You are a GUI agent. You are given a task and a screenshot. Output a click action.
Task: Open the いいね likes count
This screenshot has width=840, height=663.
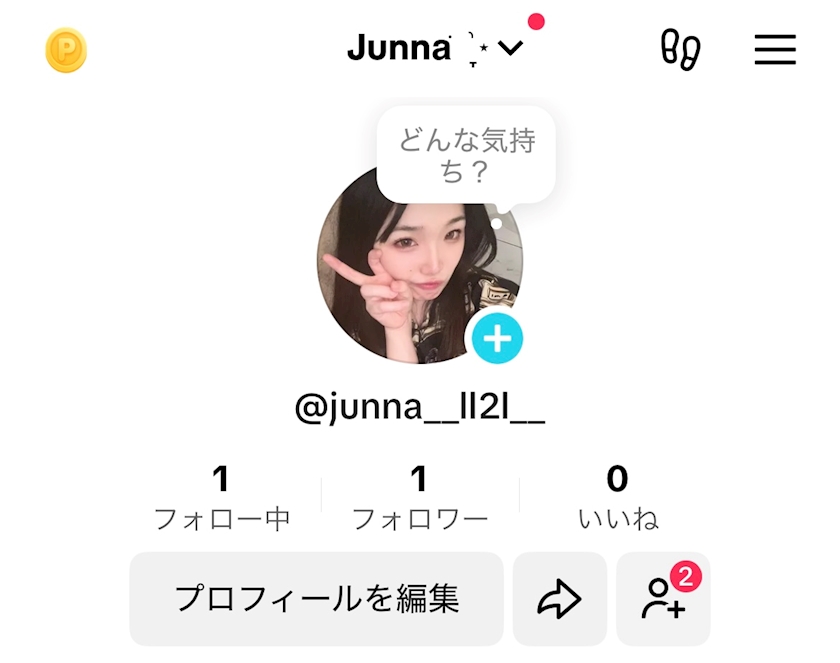[617, 497]
